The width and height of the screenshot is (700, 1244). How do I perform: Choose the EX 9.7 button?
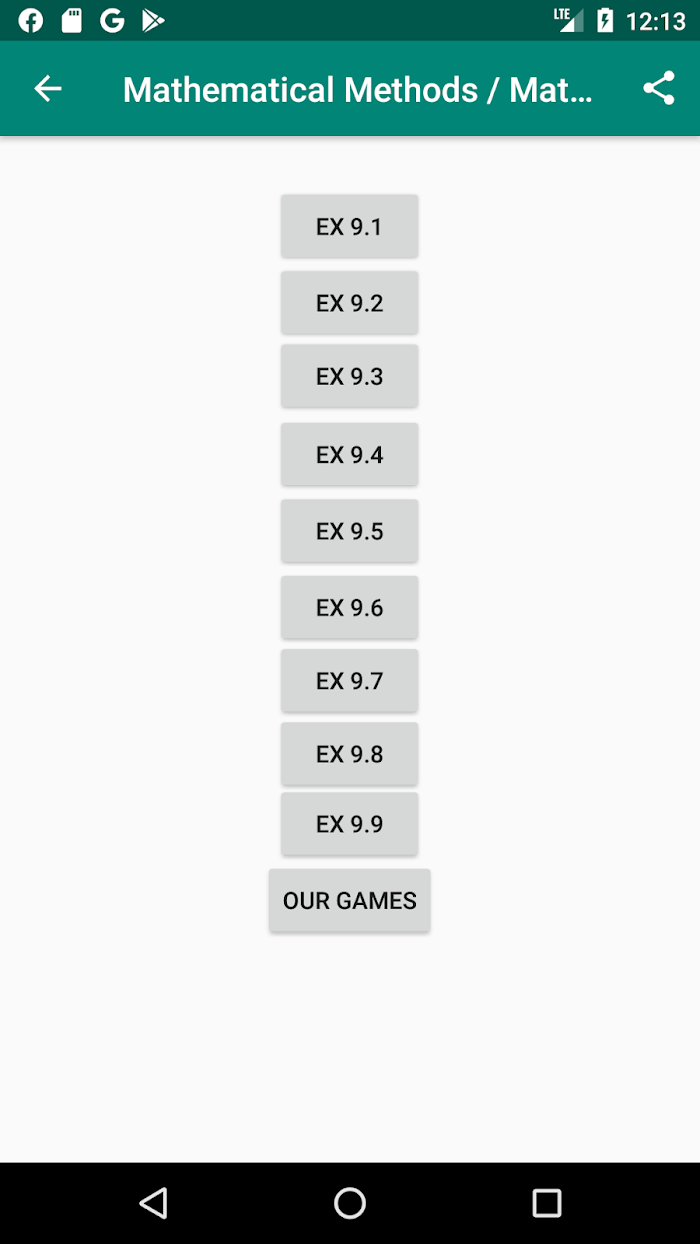pyautogui.click(x=349, y=681)
